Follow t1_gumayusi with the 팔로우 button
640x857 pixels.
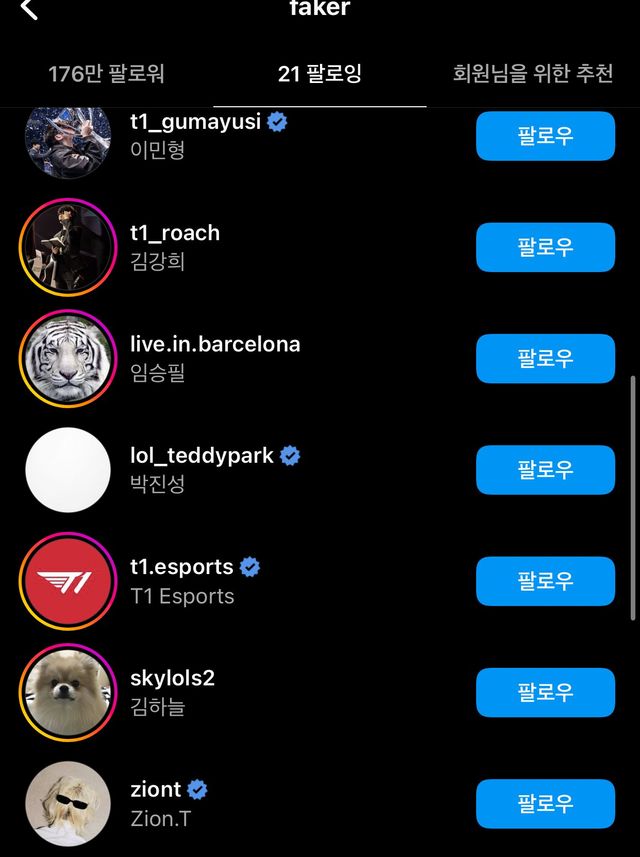pos(545,136)
